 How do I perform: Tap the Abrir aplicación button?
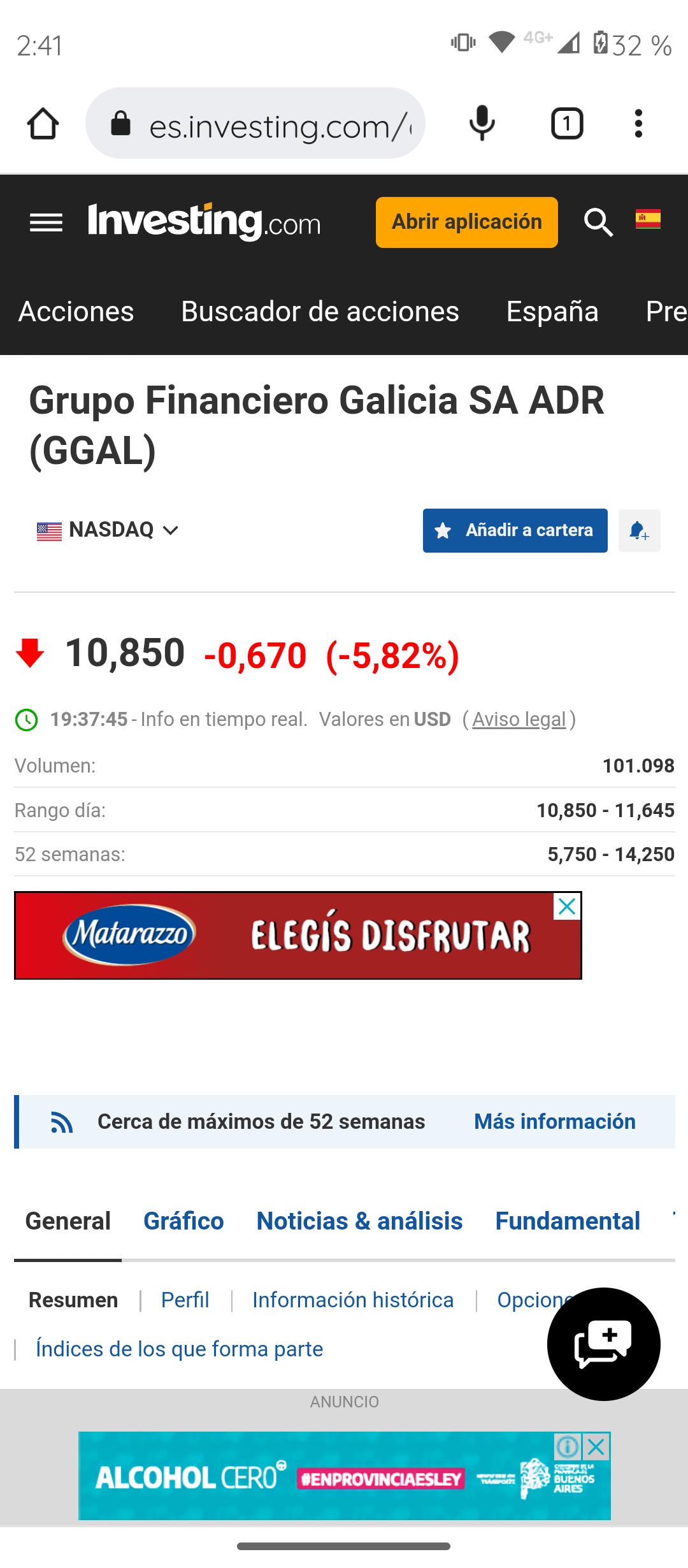(x=466, y=222)
